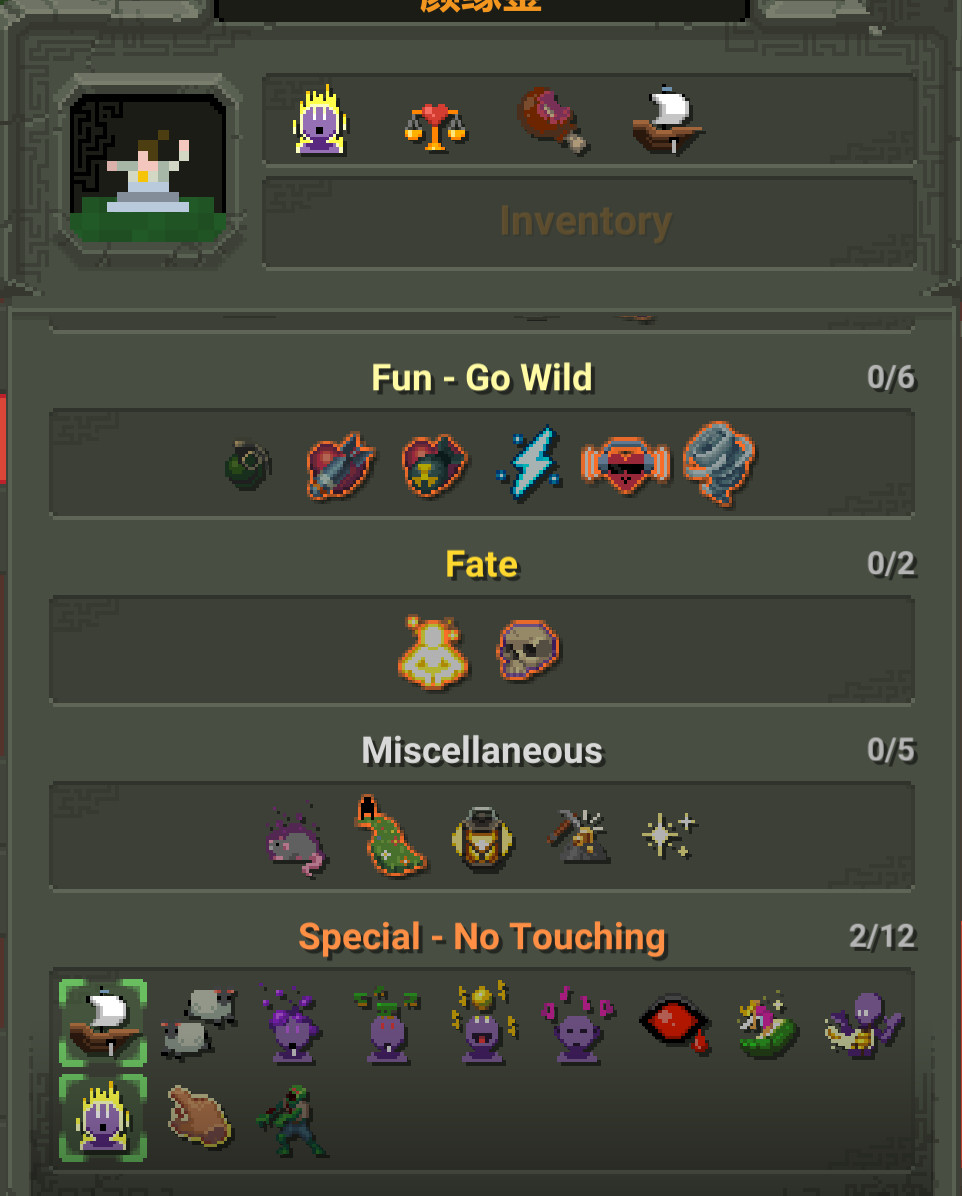
Task: Tap the pickaxe mining icon
Action: [578, 837]
